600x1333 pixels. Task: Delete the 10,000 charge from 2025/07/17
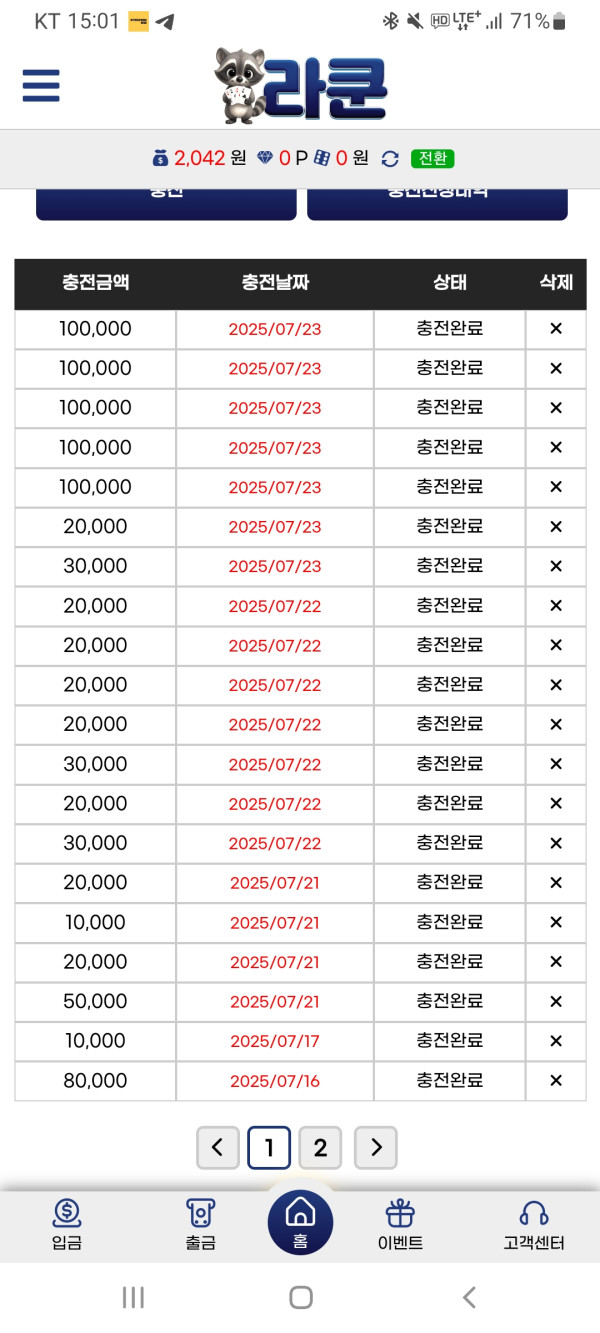pyautogui.click(x=556, y=1041)
